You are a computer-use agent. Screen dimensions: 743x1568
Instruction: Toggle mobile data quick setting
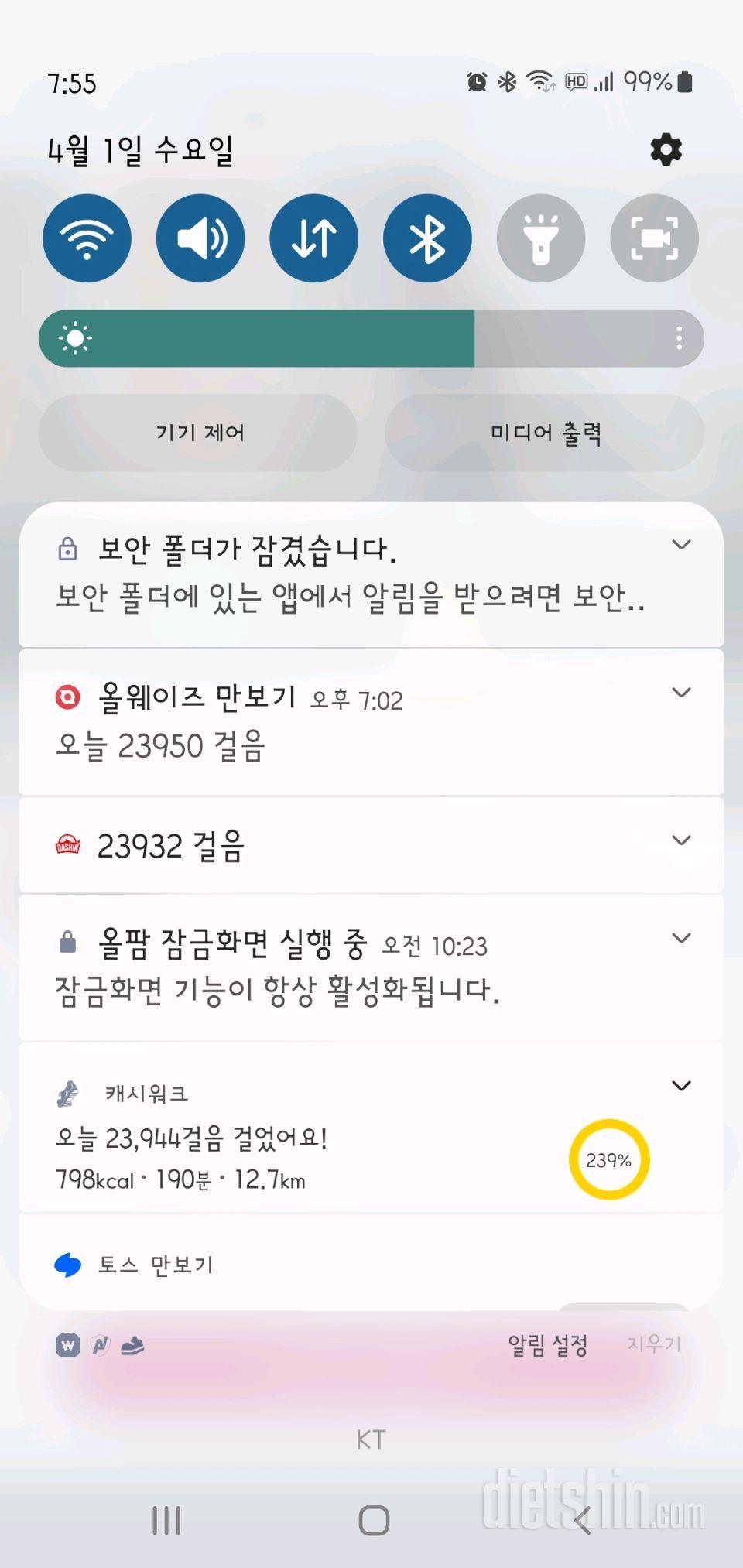click(313, 238)
